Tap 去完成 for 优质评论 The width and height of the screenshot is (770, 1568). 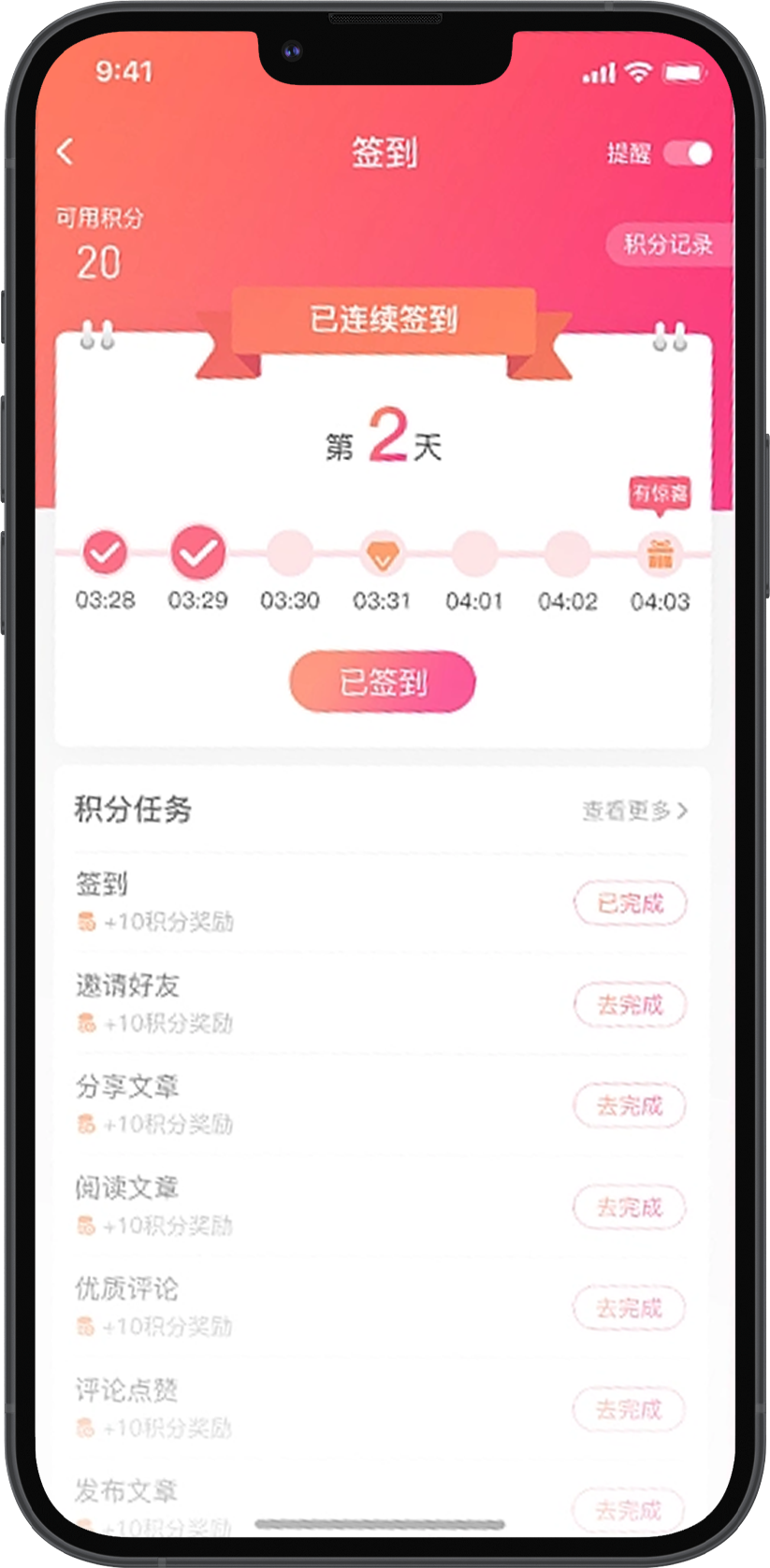[630, 1308]
